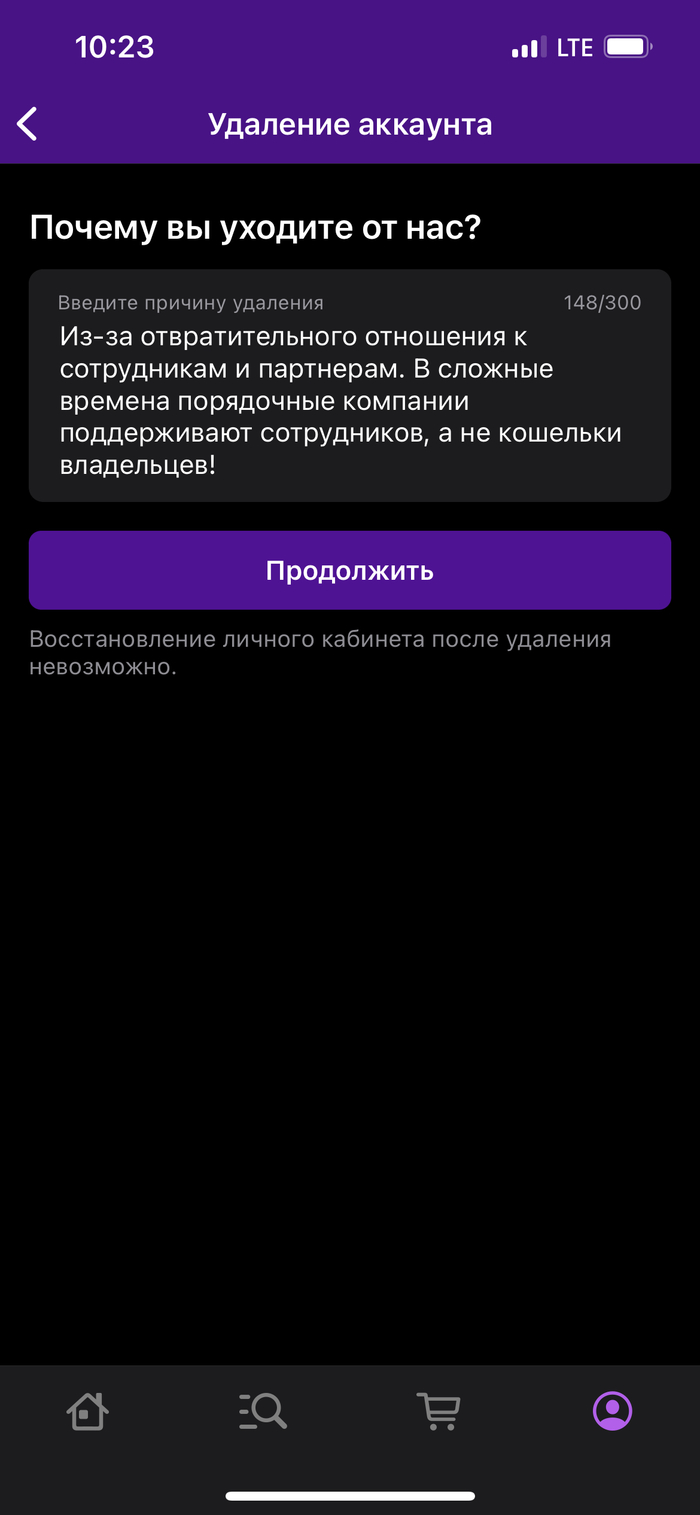700x1515 pixels.
Task: Switch to the catalog search tab
Action: tap(263, 1411)
